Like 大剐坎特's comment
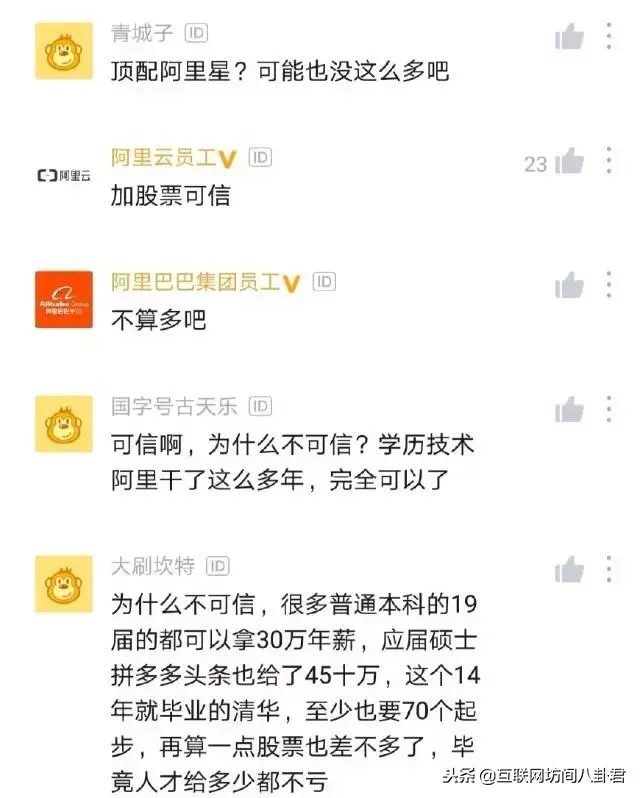 point(569,570)
